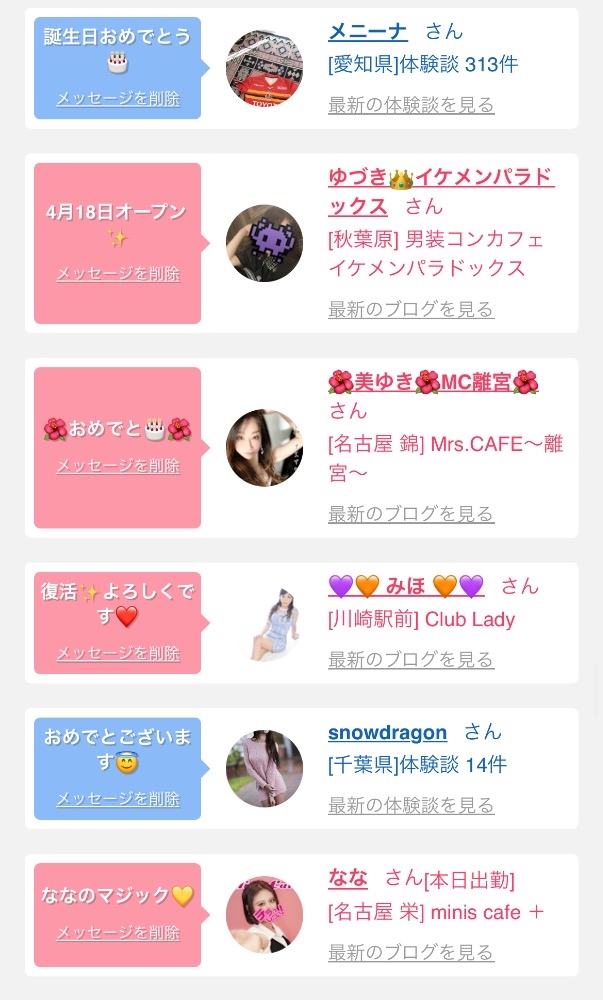Open 美ゆき MC離宮 profile link
603x1000 pixels.
pyautogui.click(x=433, y=382)
